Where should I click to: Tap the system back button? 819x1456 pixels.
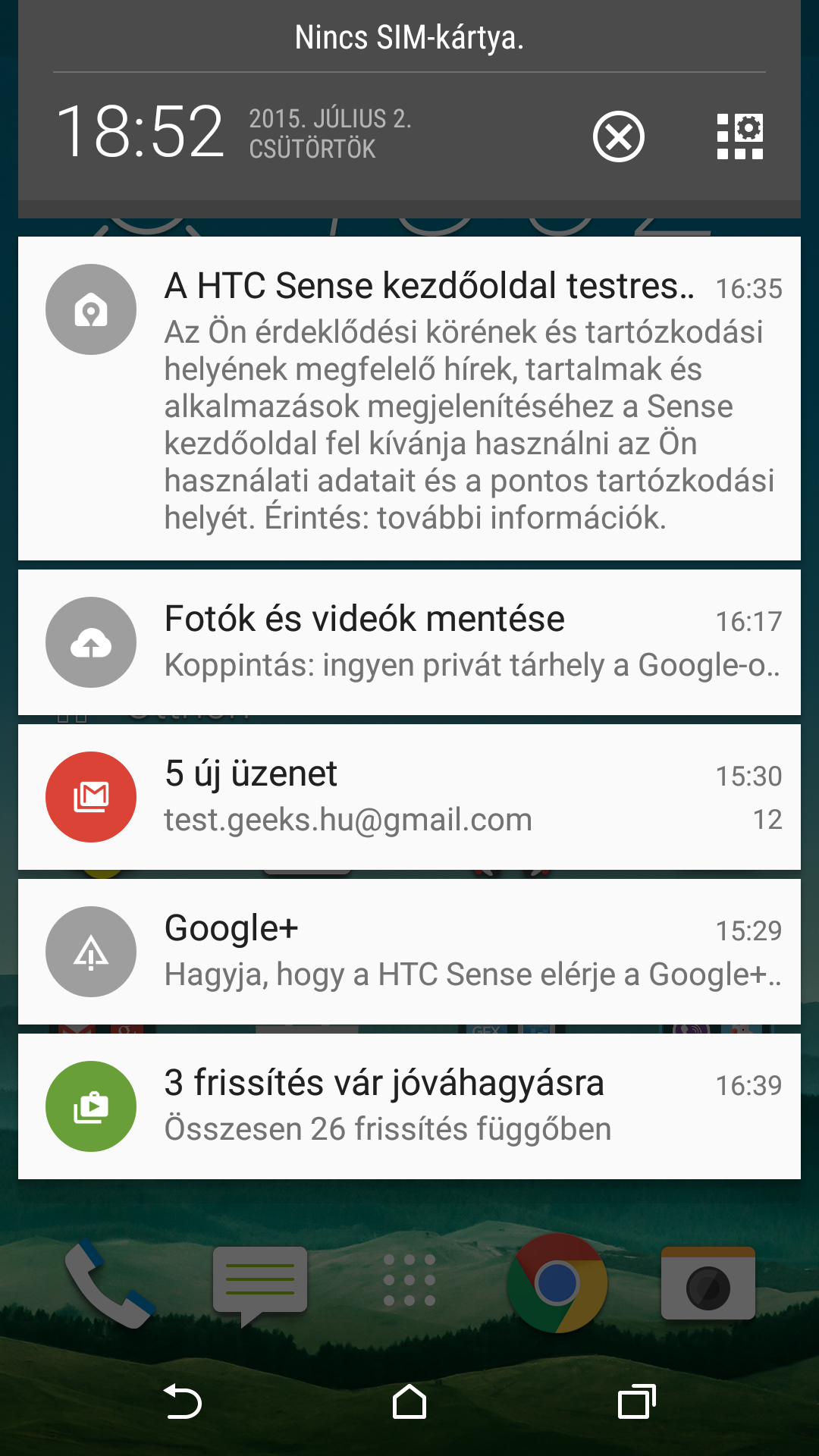tap(183, 1401)
